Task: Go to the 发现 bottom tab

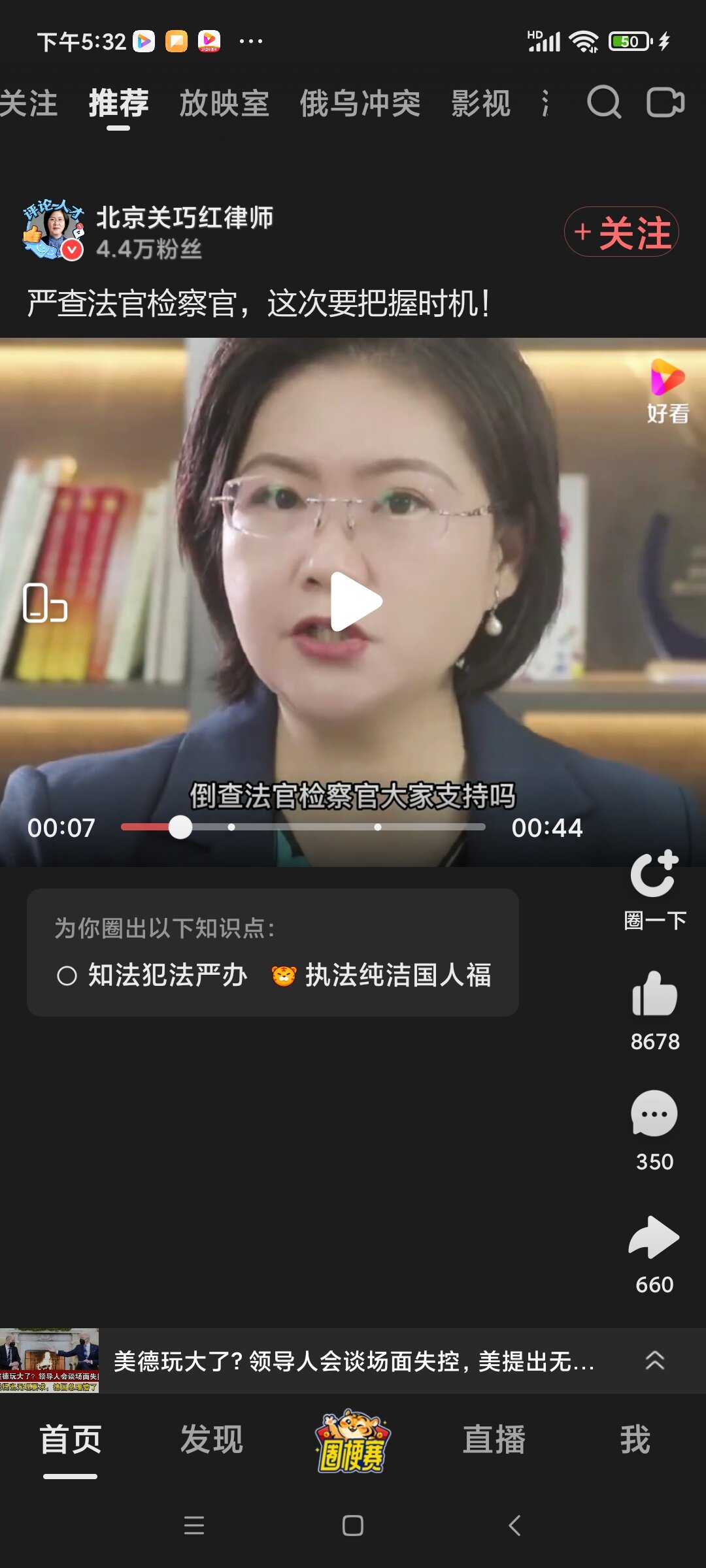Action: pos(211,1441)
